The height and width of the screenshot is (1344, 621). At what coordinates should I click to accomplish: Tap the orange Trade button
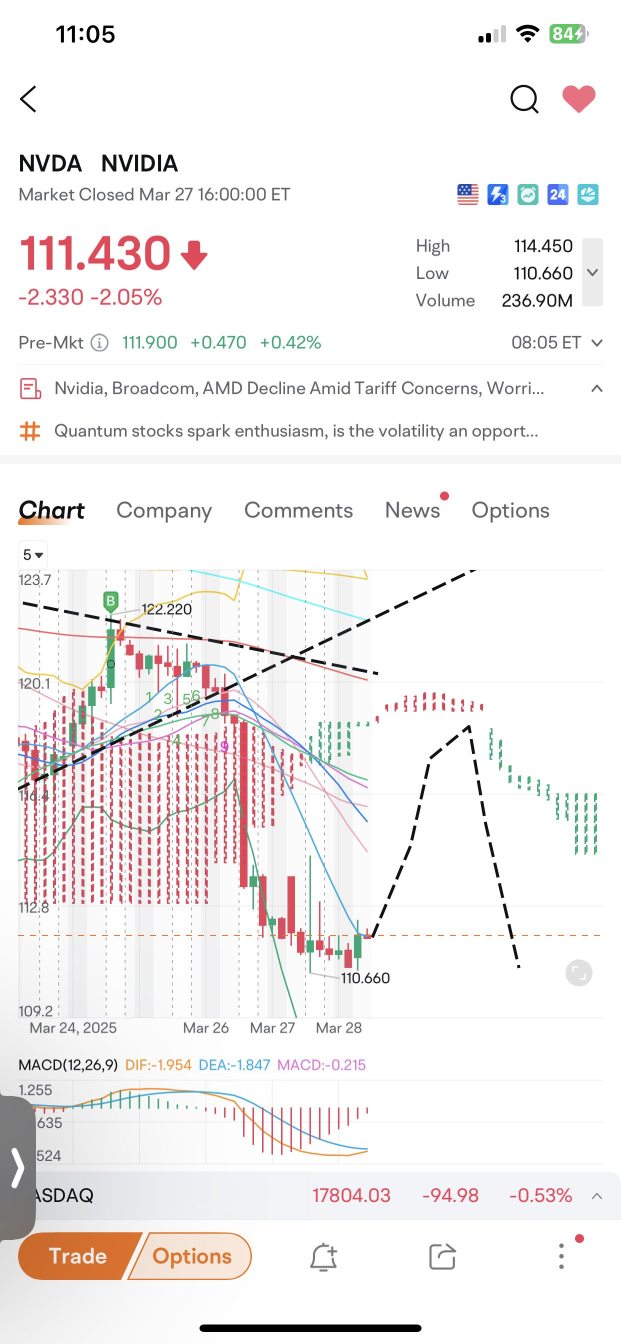pyautogui.click(x=77, y=1256)
